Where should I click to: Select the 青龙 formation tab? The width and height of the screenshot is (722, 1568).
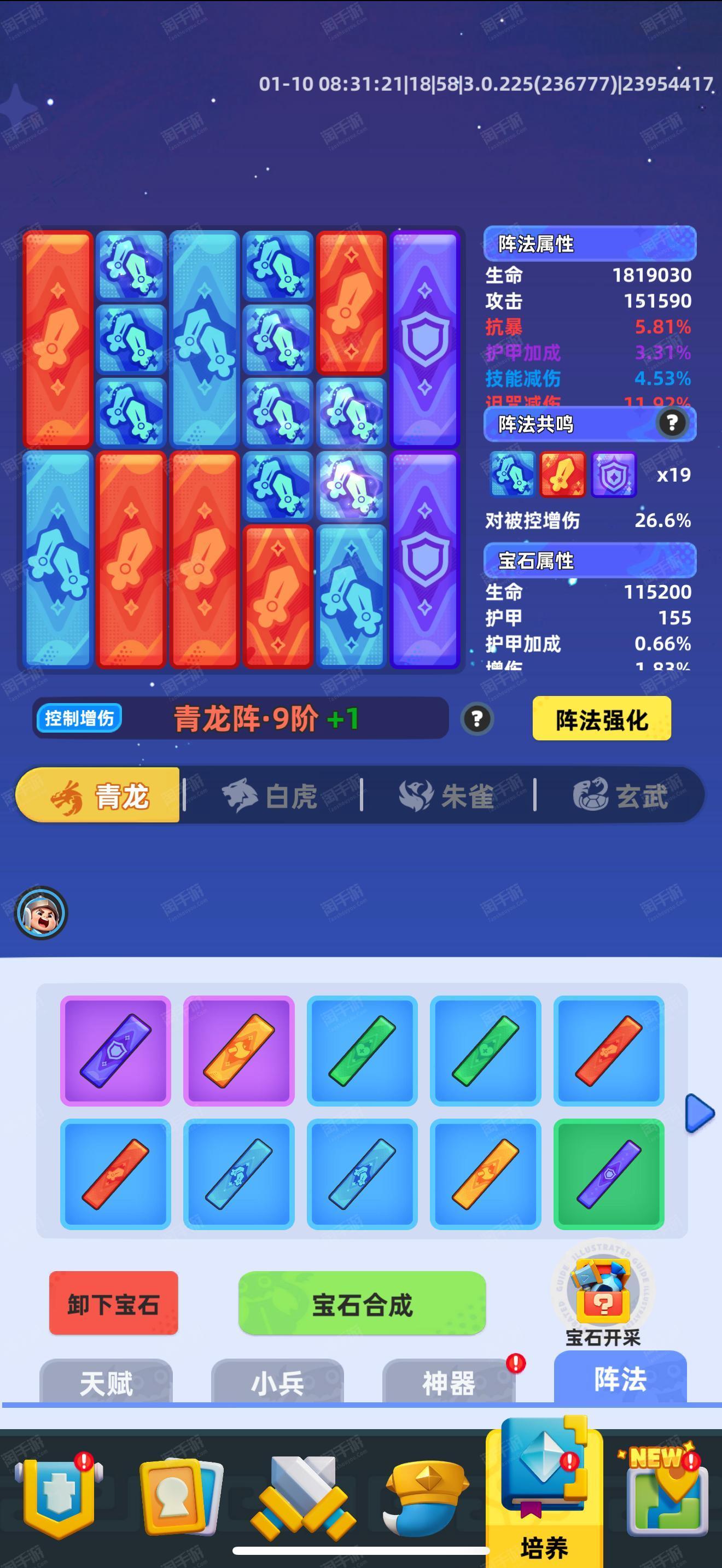[98, 795]
